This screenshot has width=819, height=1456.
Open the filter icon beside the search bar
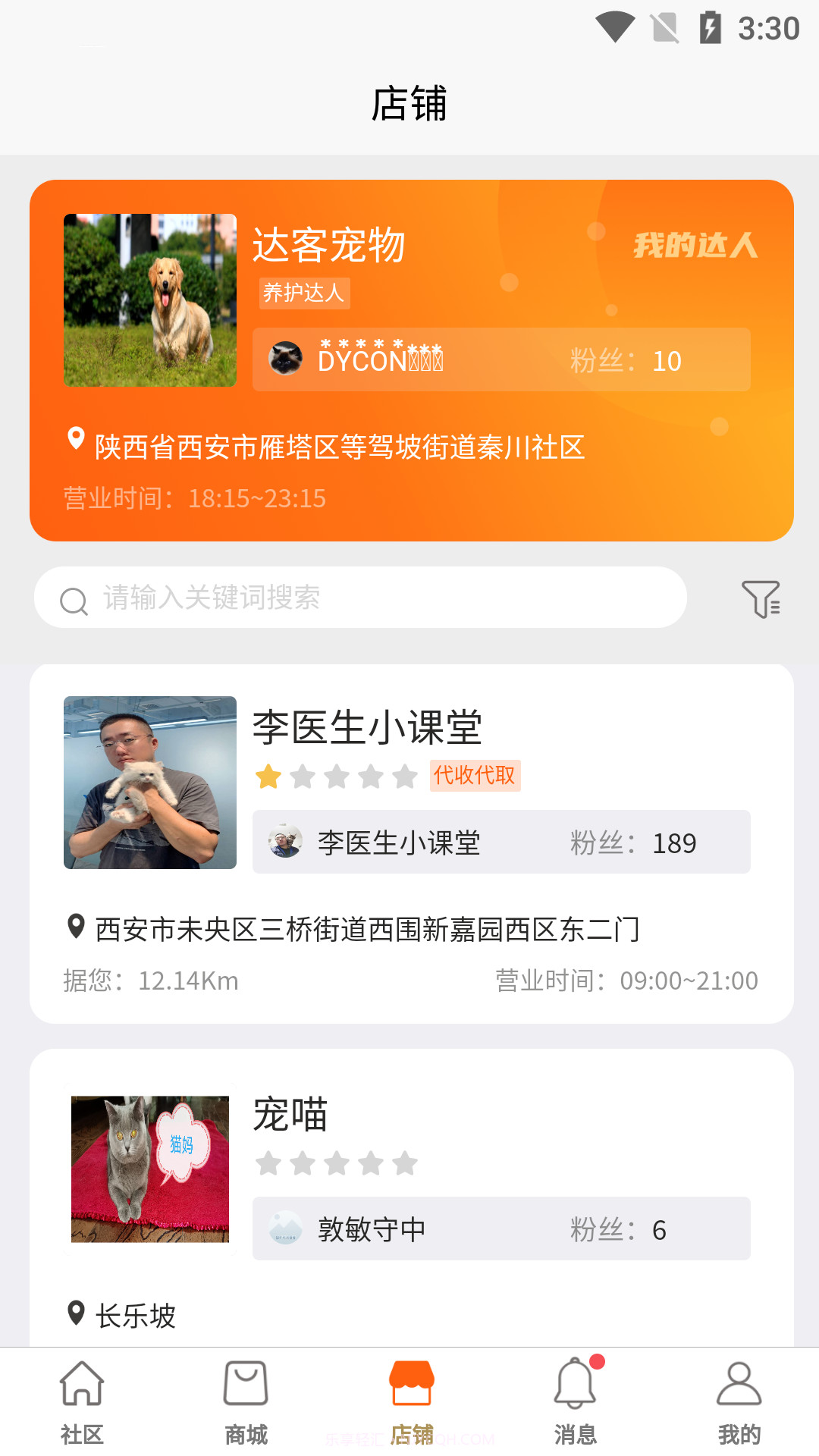tap(764, 599)
